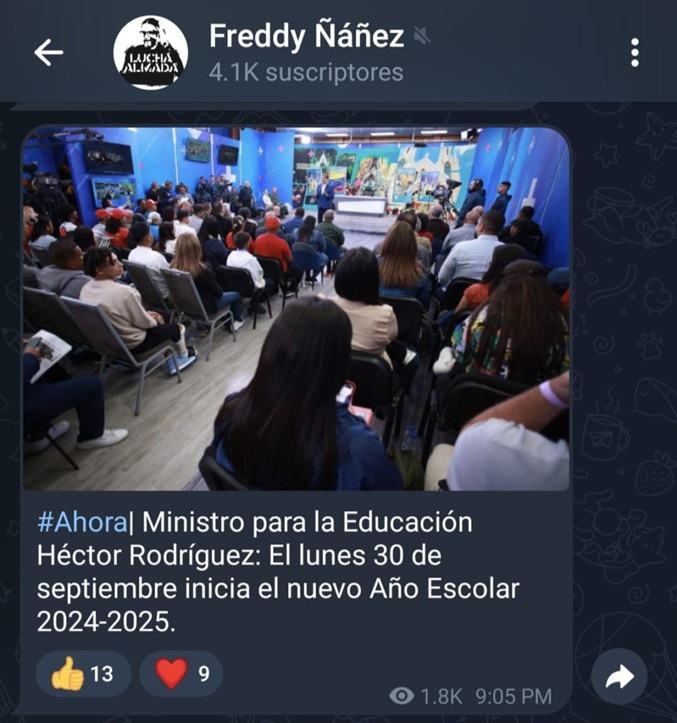Open the Freddy Ñáñez channel profile
677x723 pixels.
305,53
